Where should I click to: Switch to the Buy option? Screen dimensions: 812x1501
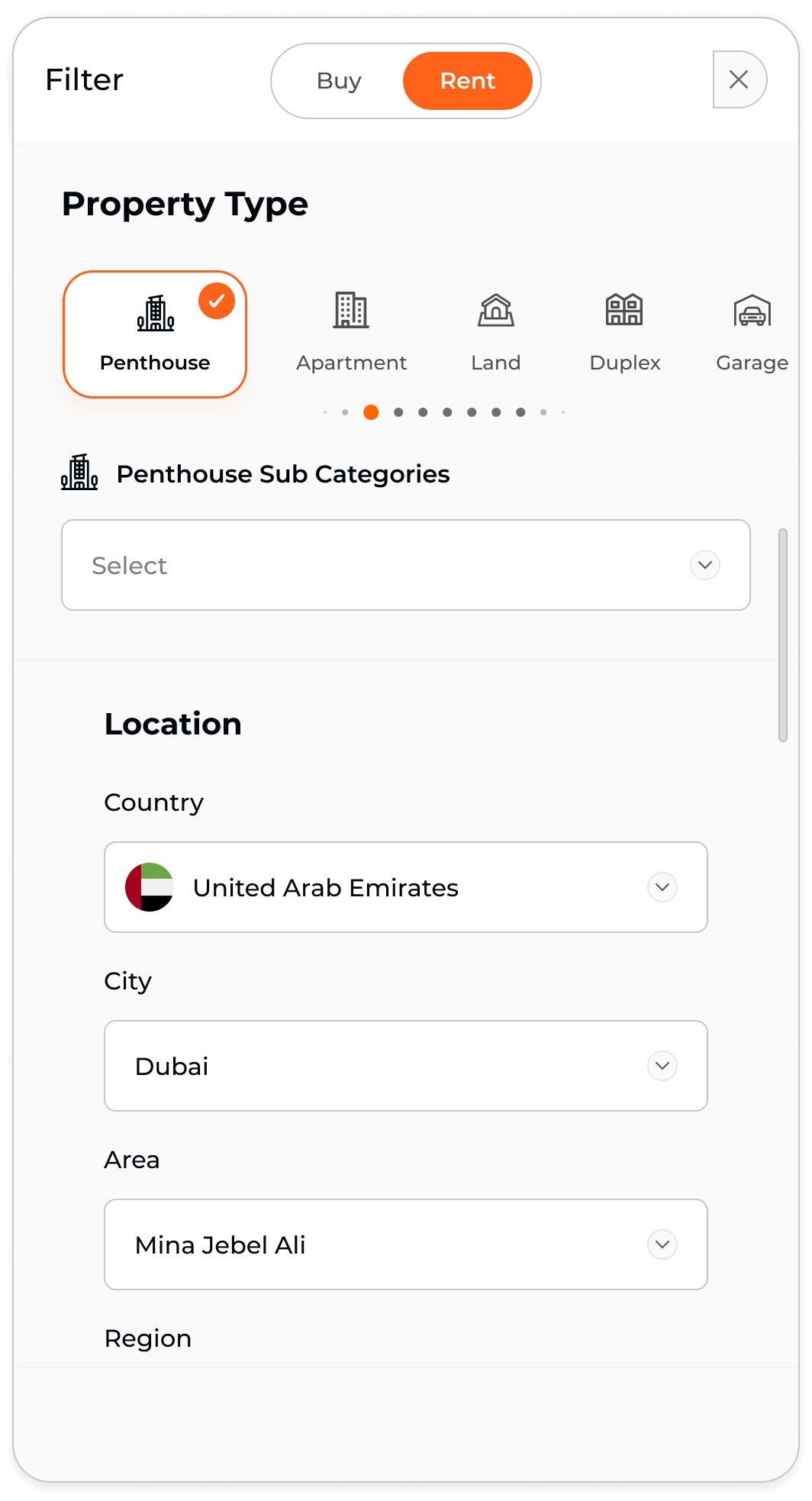pos(339,81)
